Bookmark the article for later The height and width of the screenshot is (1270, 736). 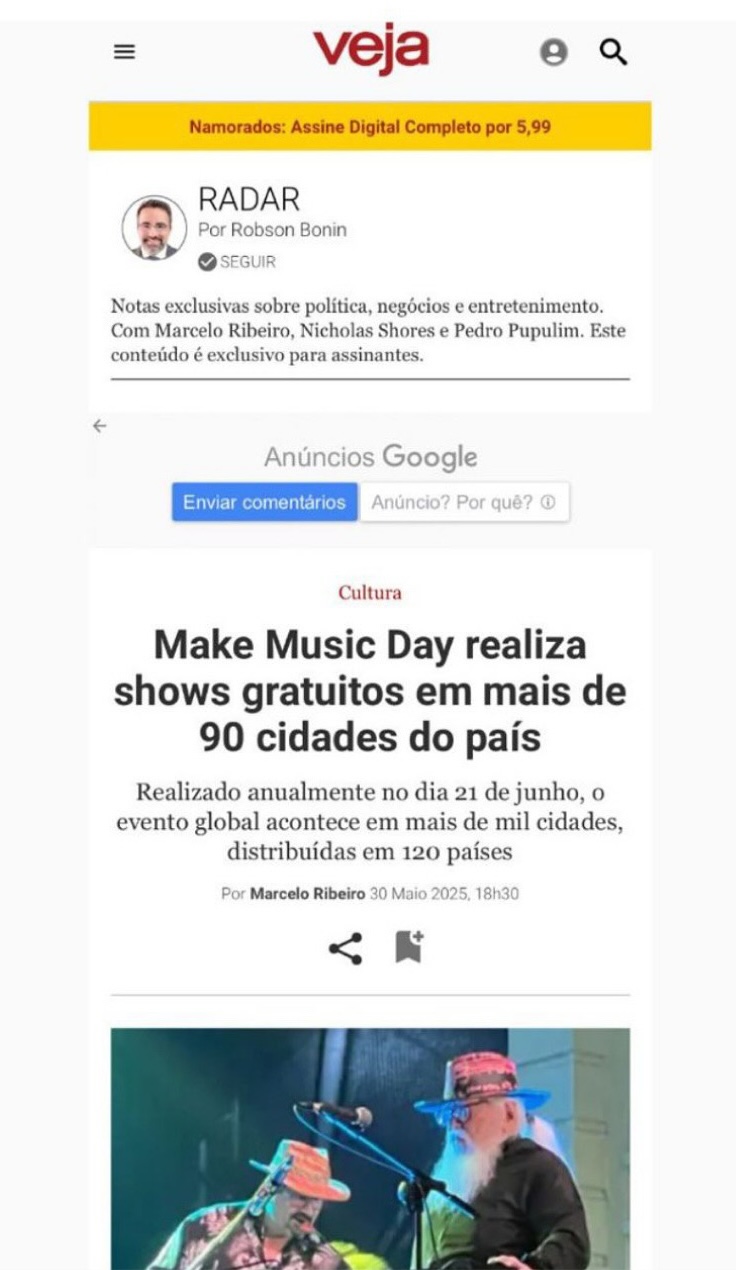tap(408, 946)
